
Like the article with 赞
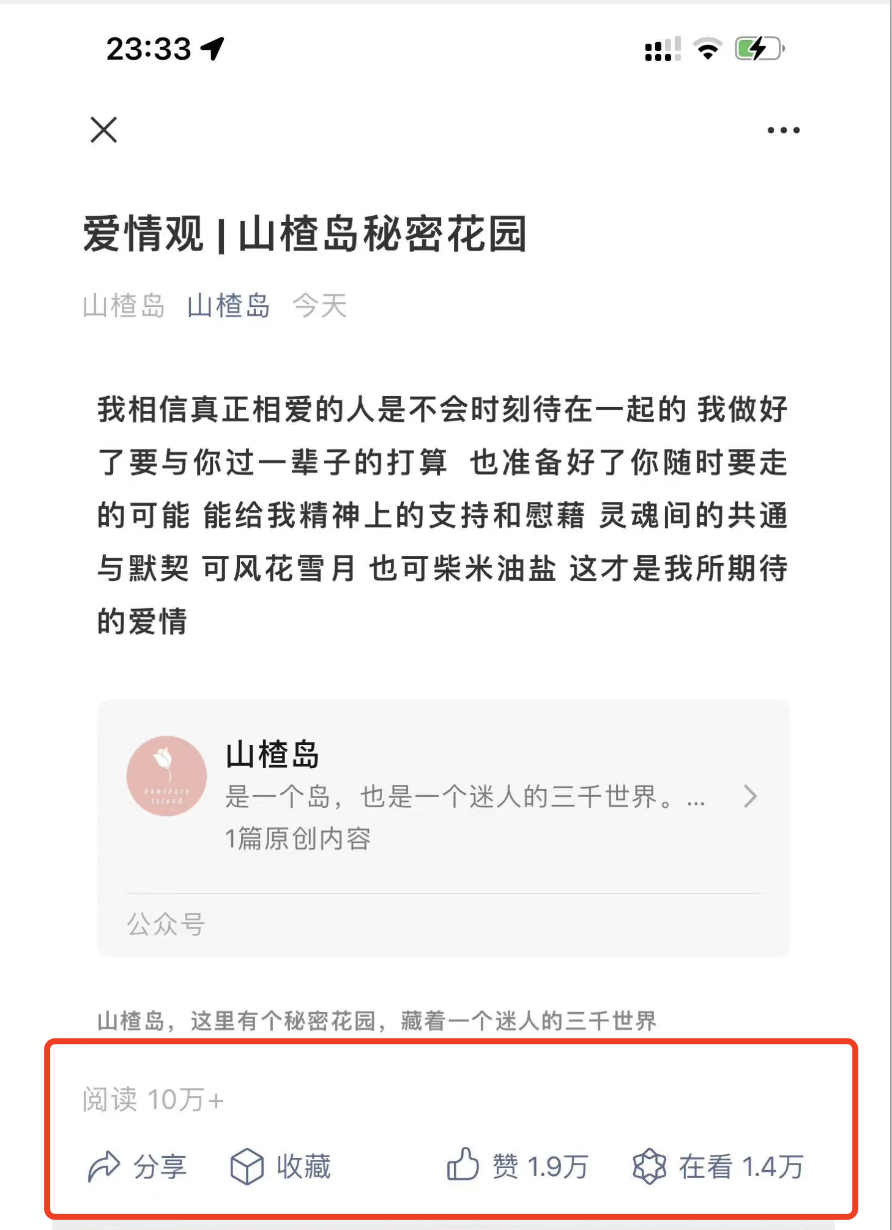(x=517, y=1166)
